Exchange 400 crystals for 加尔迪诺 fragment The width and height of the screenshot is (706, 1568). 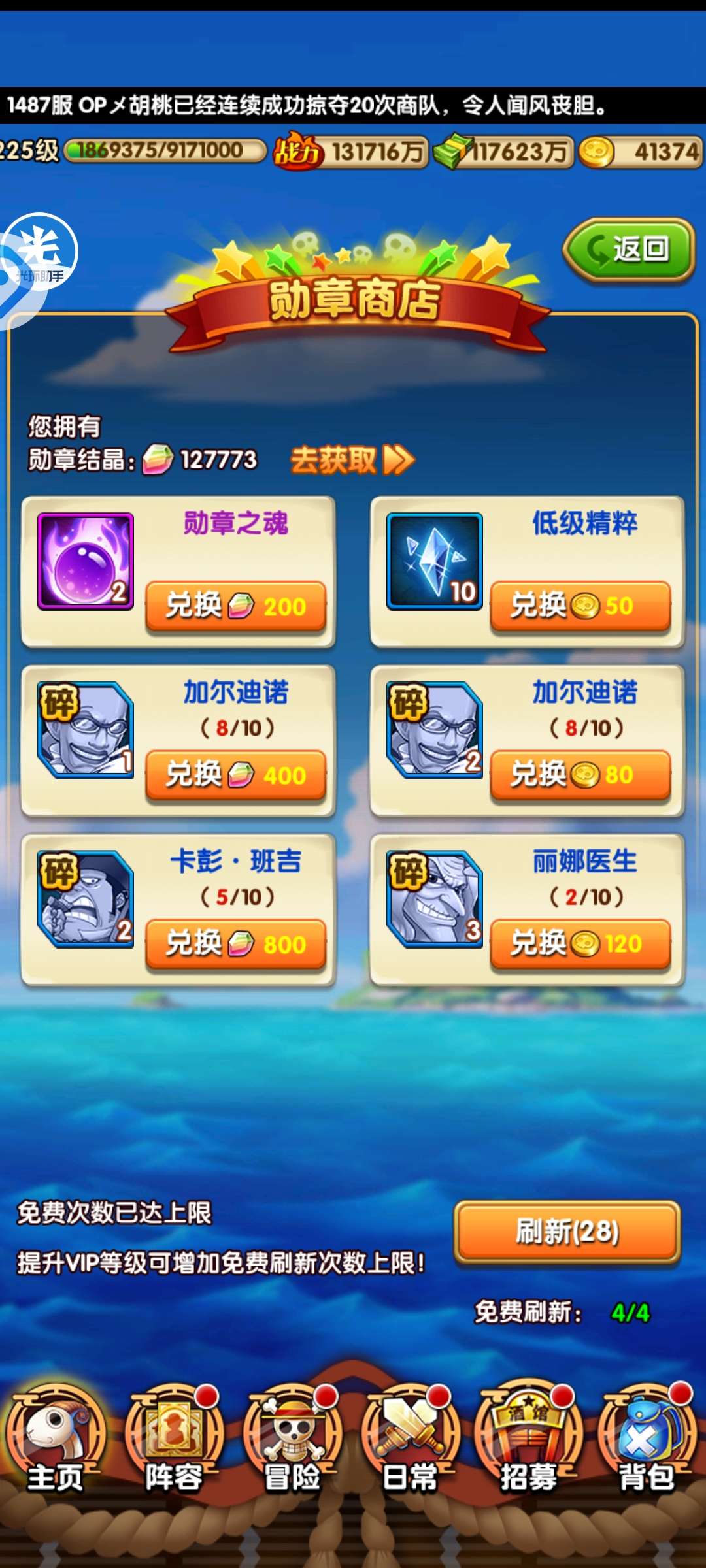(236, 775)
